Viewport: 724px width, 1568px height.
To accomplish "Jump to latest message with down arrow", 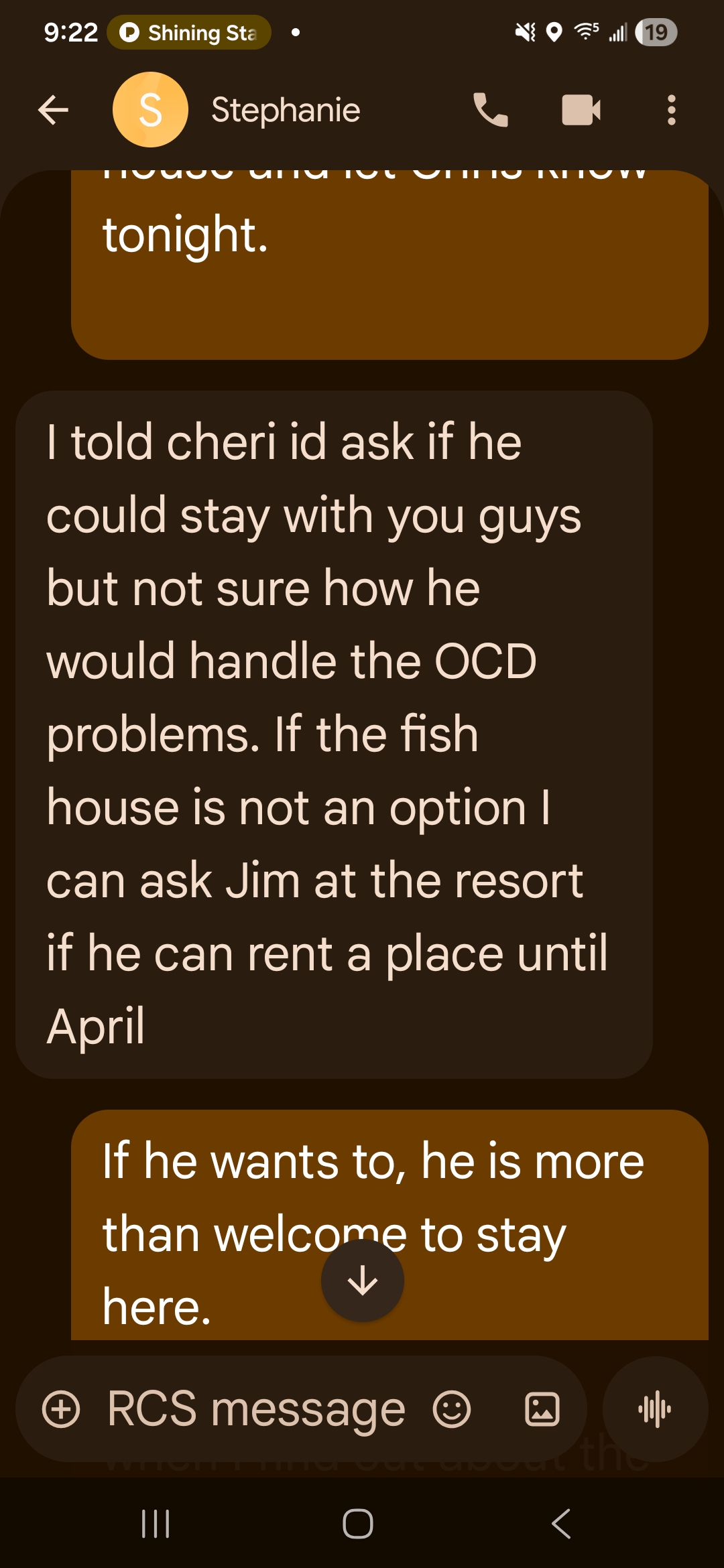I will 363,1281.
